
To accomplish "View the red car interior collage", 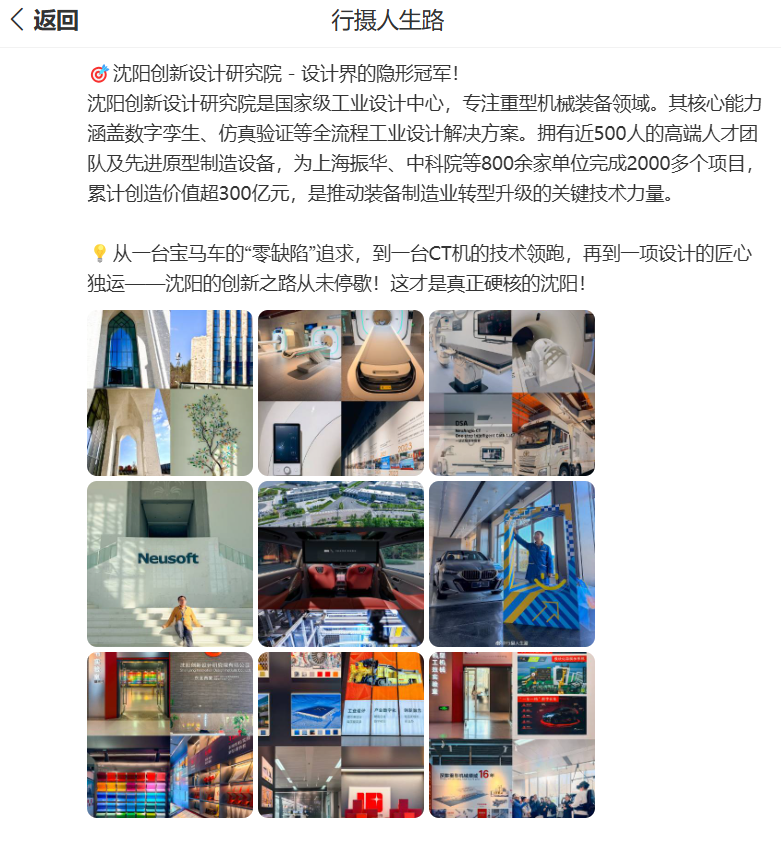I will coord(341,564).
